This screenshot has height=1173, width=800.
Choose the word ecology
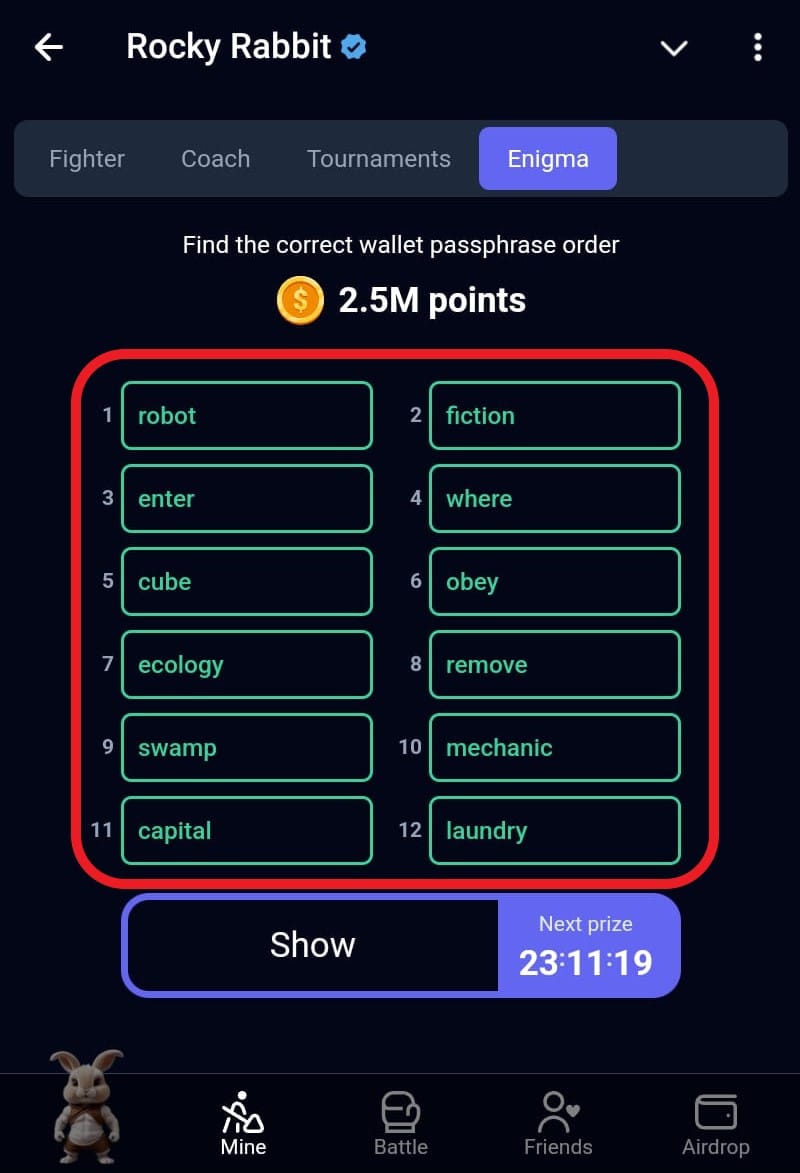coord(246,664)
